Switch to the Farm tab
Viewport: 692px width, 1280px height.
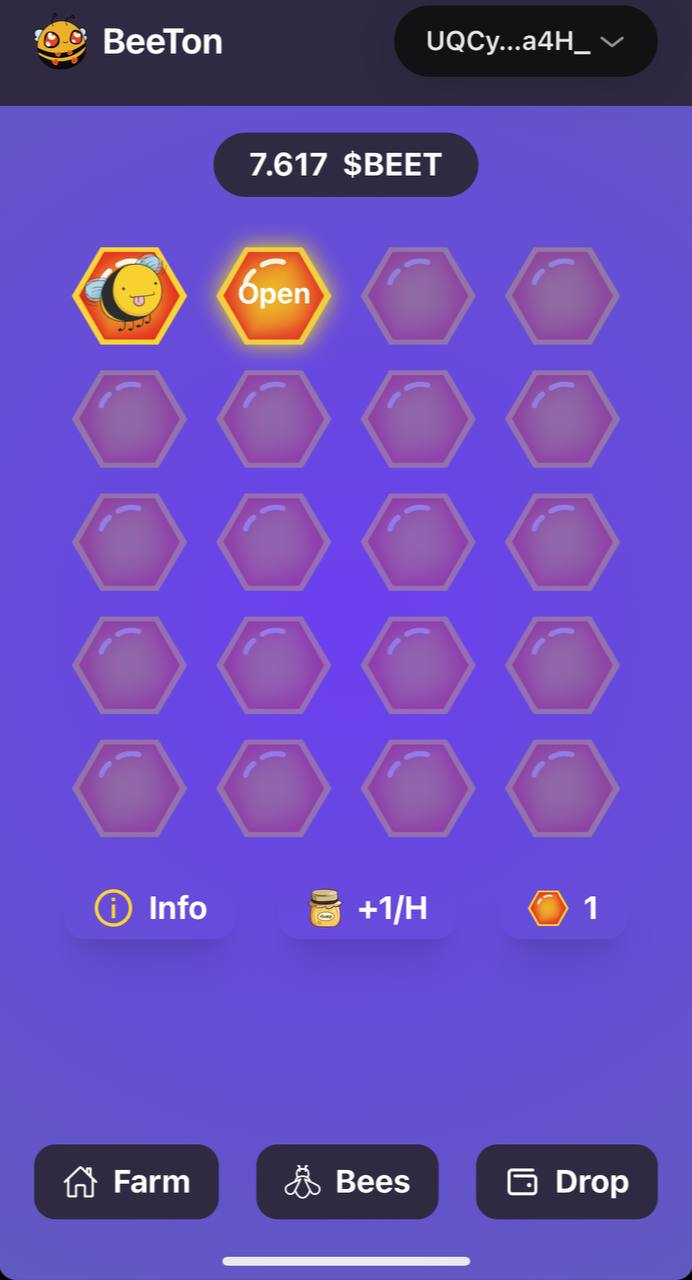(x=127, y=1181)
